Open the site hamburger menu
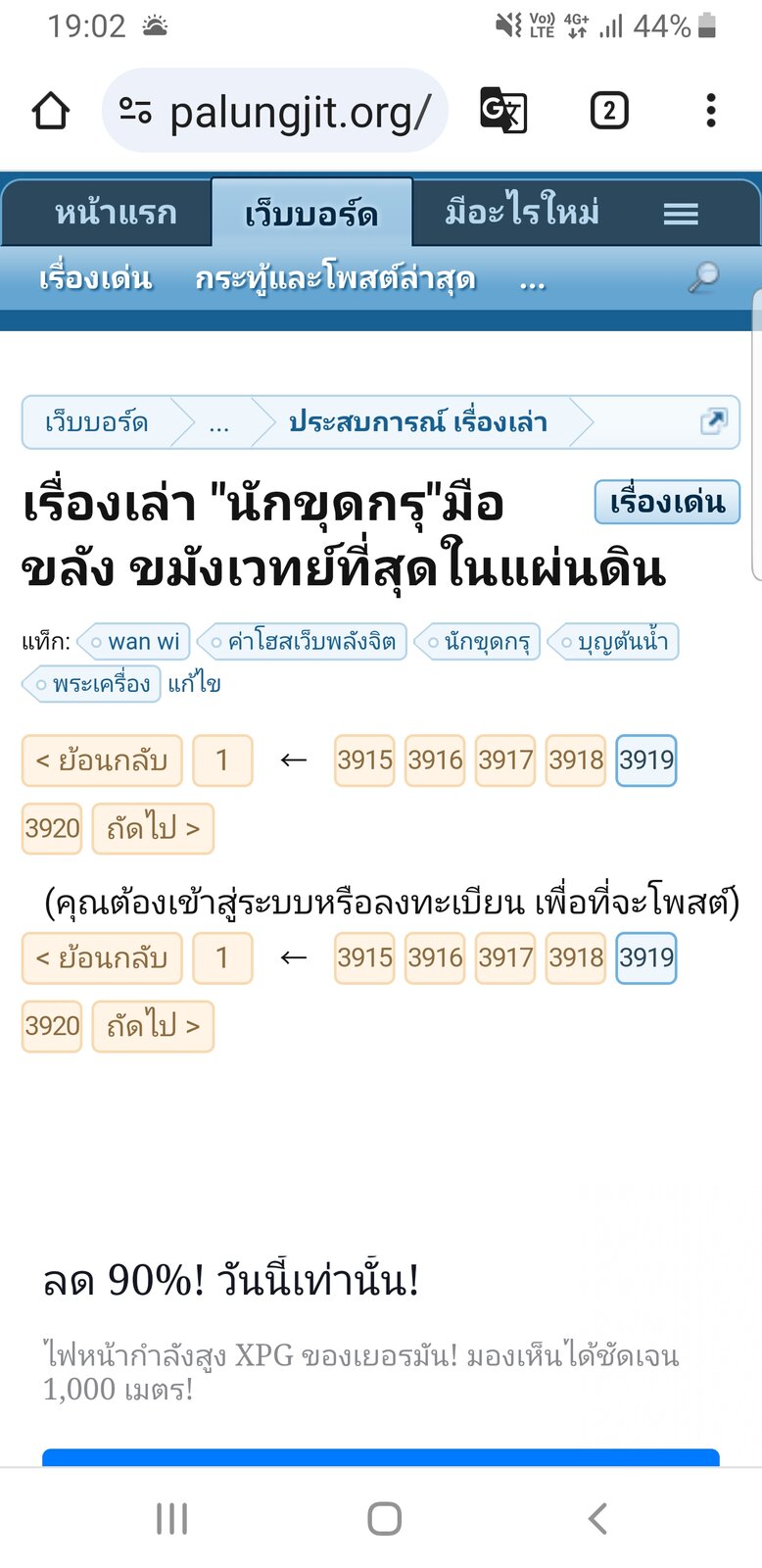The height and width of the screenshot is (1568, 762). (x=681, y=214)
